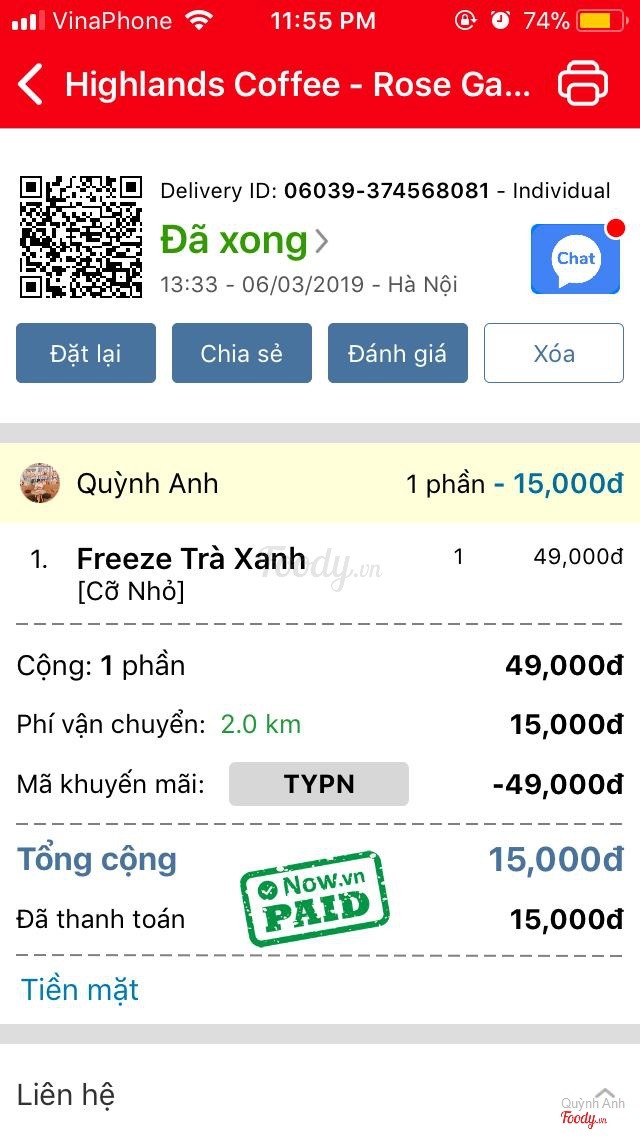This screenshot has height=1136, width=640.
Task: Share the order via Chia sẻ
Action: pos(242,353)
